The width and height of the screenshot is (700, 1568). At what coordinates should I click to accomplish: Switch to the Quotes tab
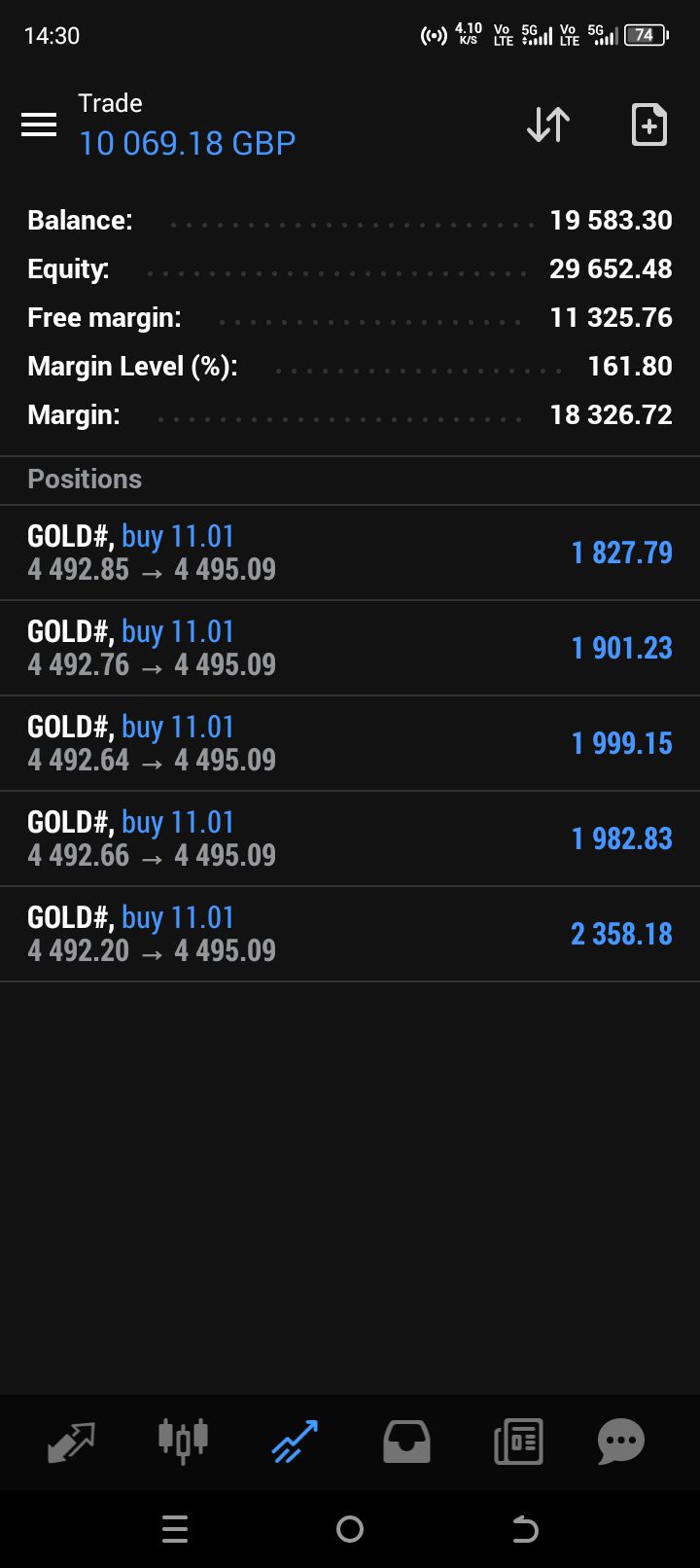click(x=71, y=1442)
